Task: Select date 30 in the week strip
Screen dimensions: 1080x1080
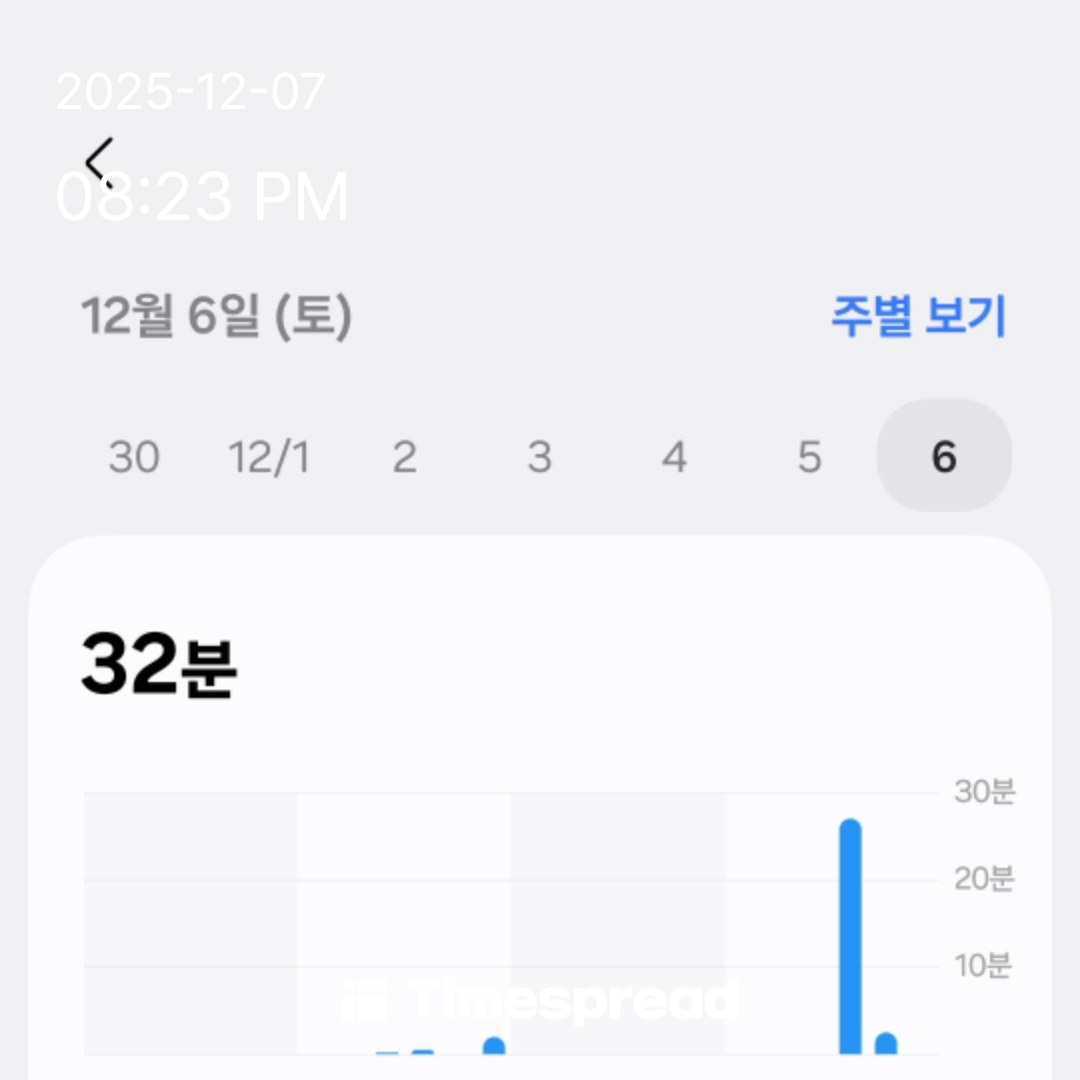Action: tap(134, 458)
